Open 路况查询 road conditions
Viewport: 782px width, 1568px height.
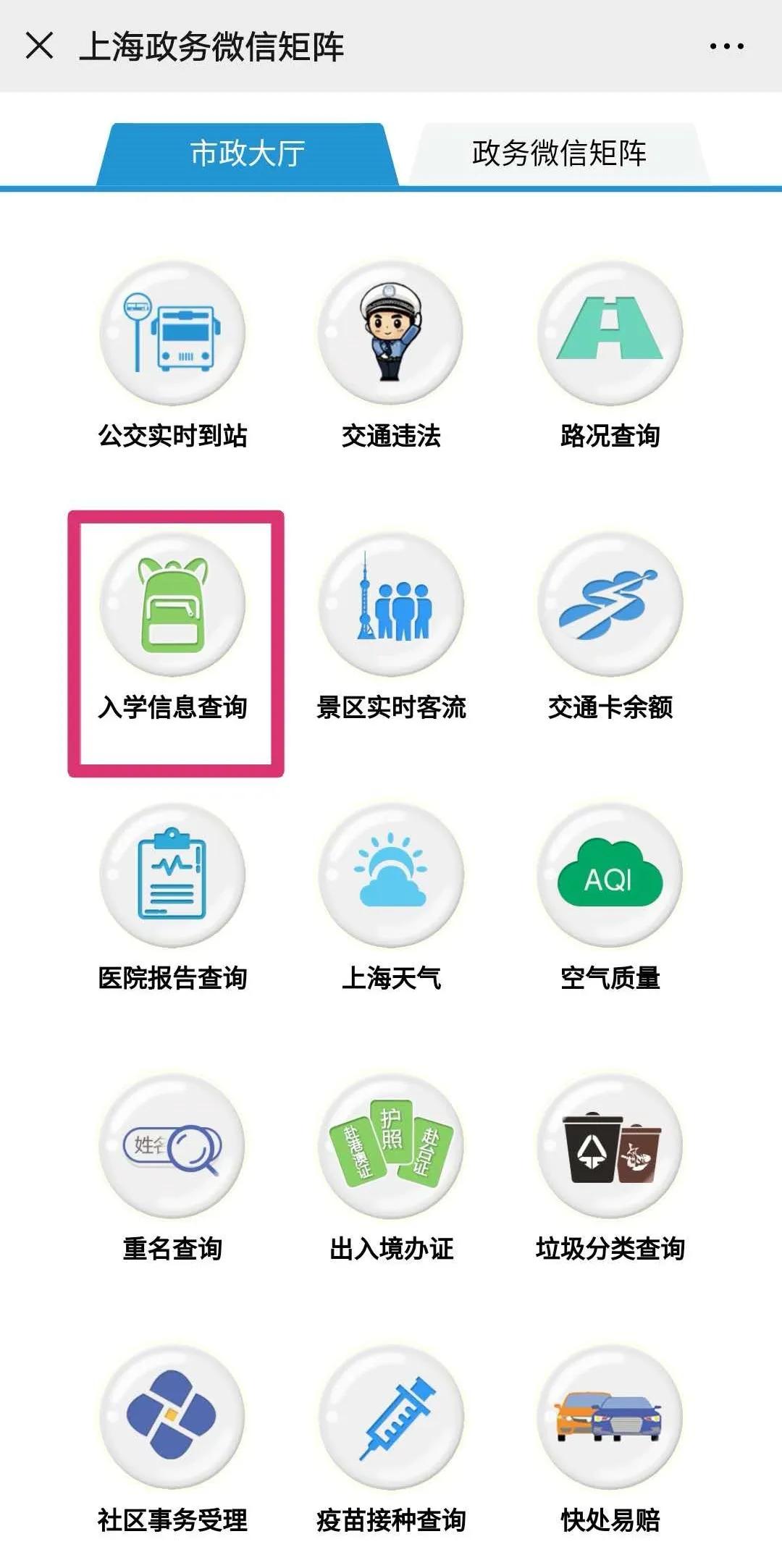610,355
